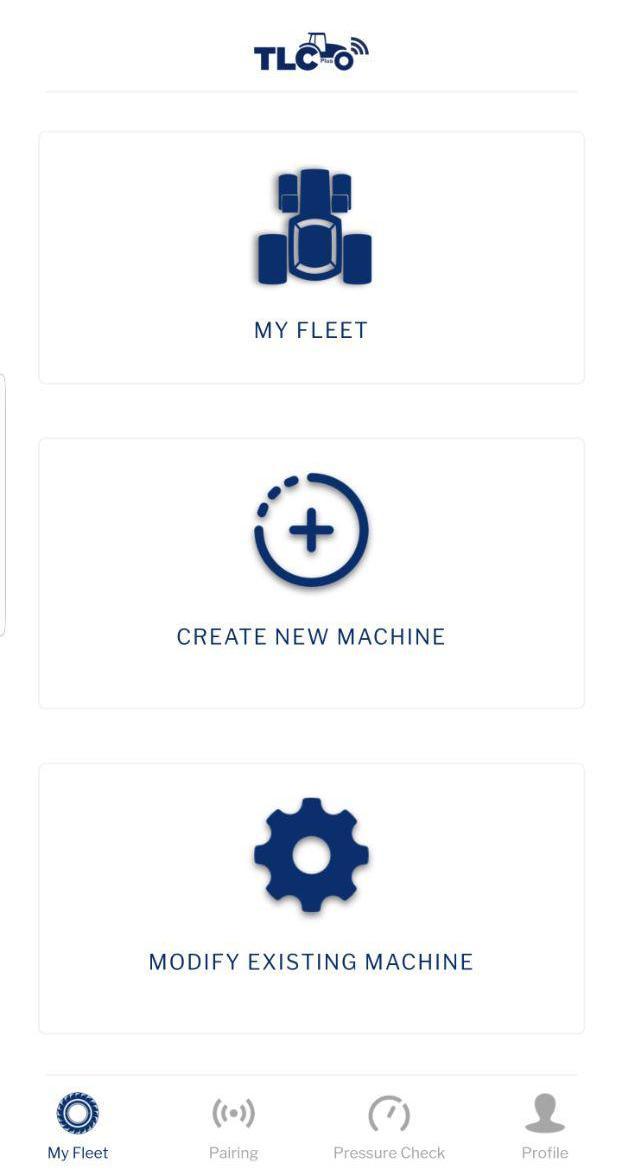The image size is (622, 1172).
Task: Open the My Fleet card
Action: [x=311, y=258]
